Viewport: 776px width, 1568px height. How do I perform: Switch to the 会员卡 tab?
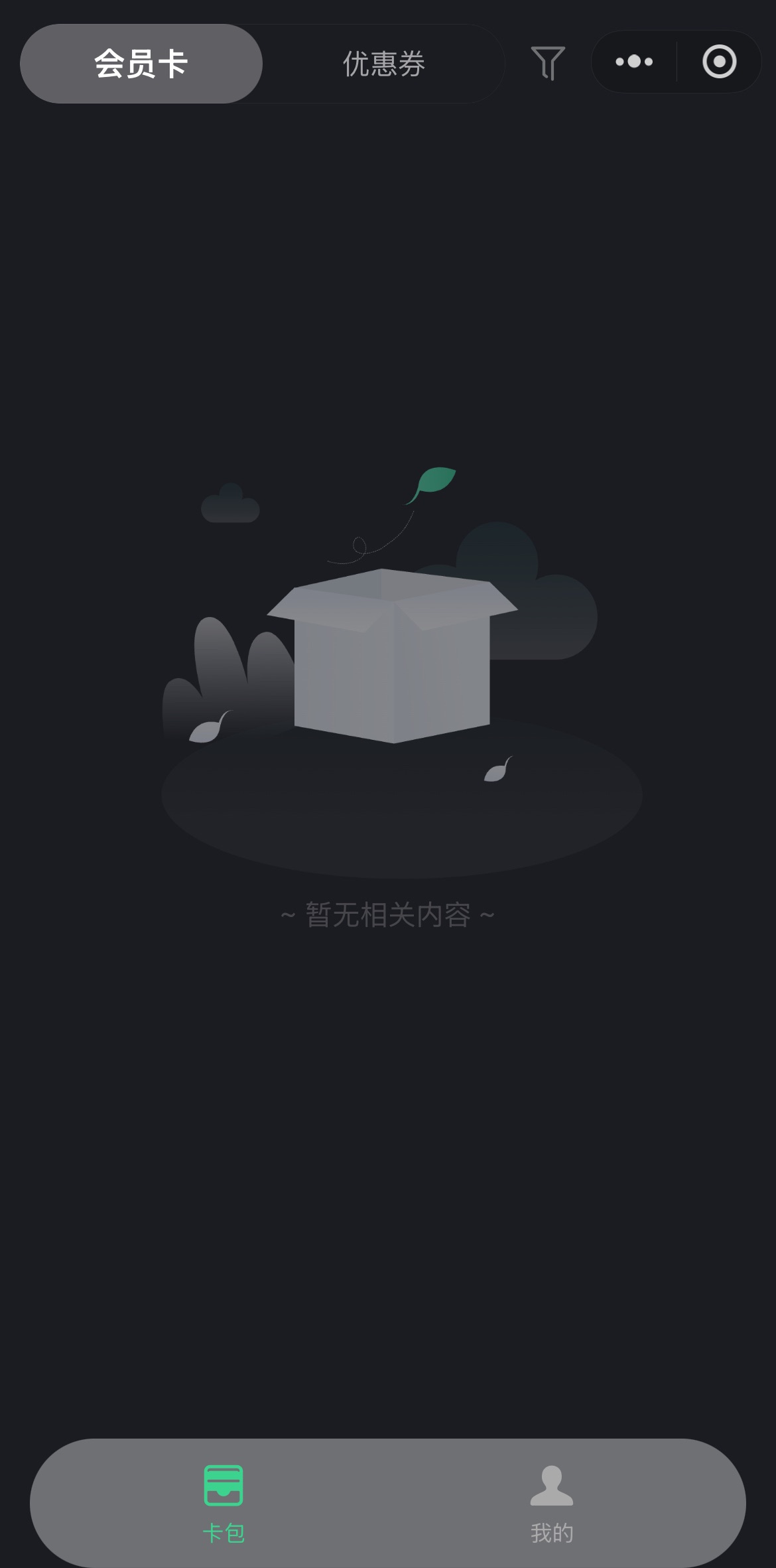(141, 64)
